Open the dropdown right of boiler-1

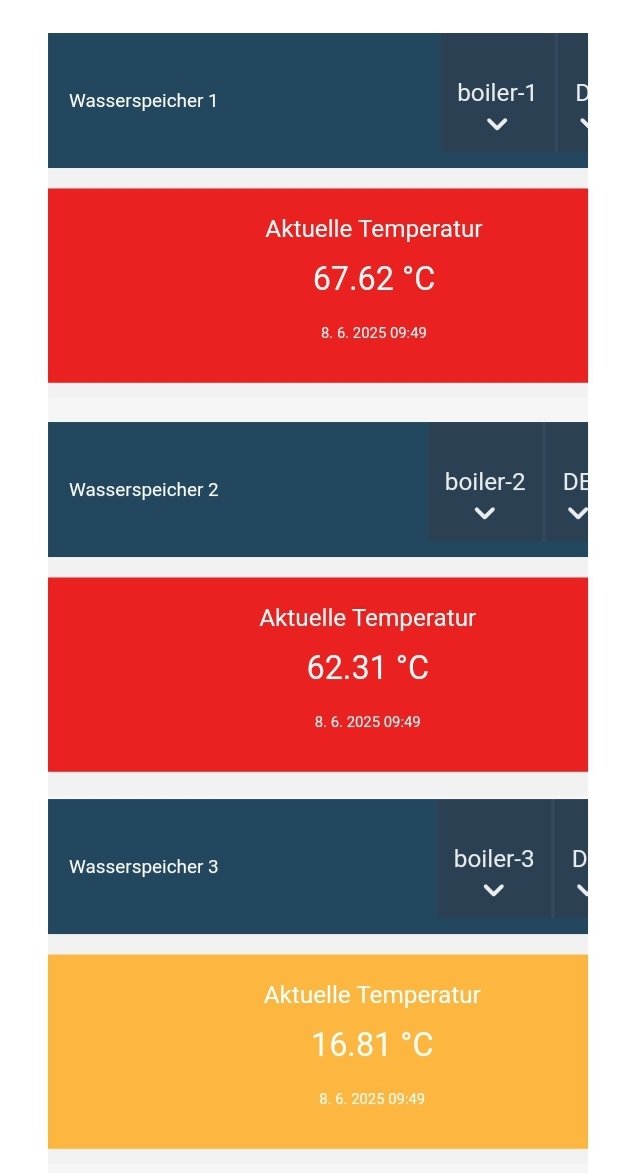point(574,107)
